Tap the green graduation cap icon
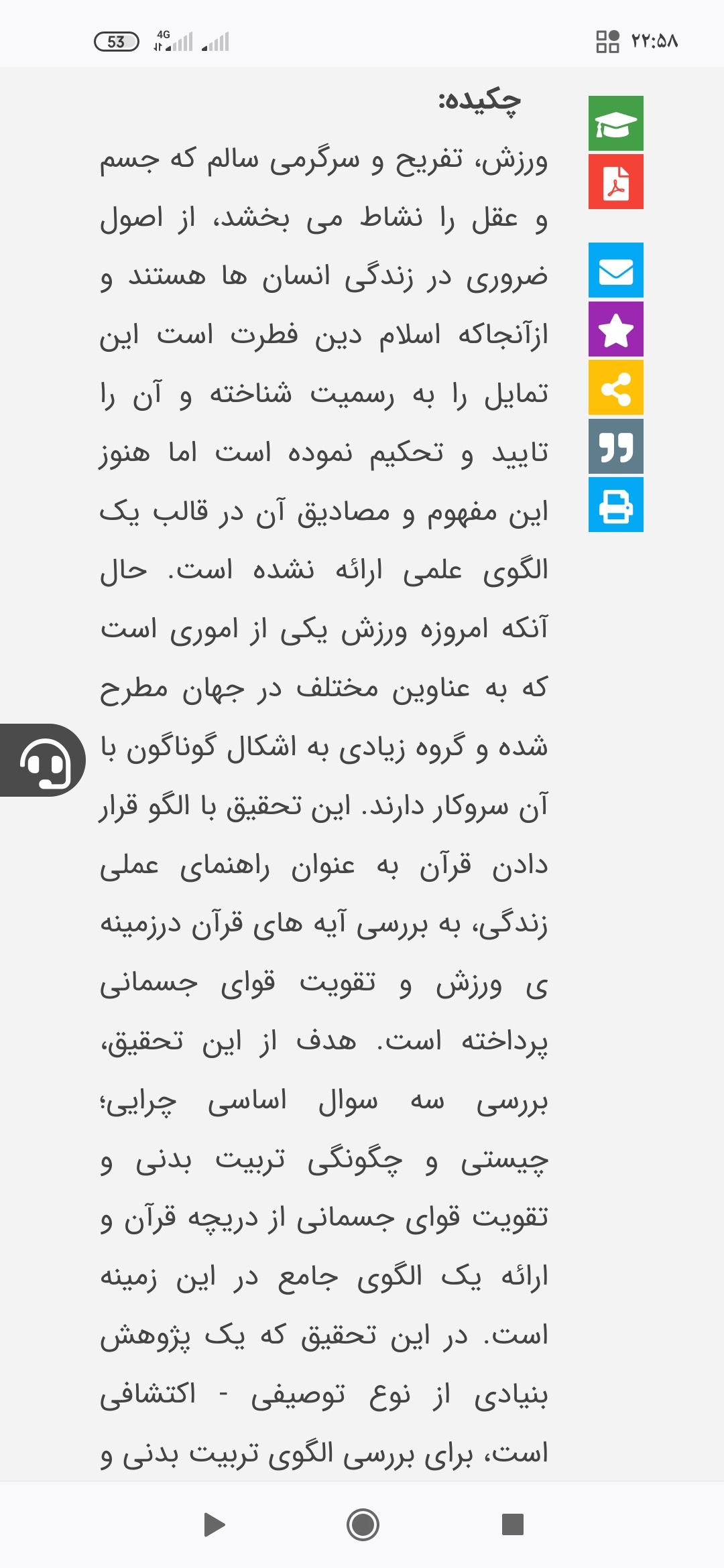 [615, 123]
